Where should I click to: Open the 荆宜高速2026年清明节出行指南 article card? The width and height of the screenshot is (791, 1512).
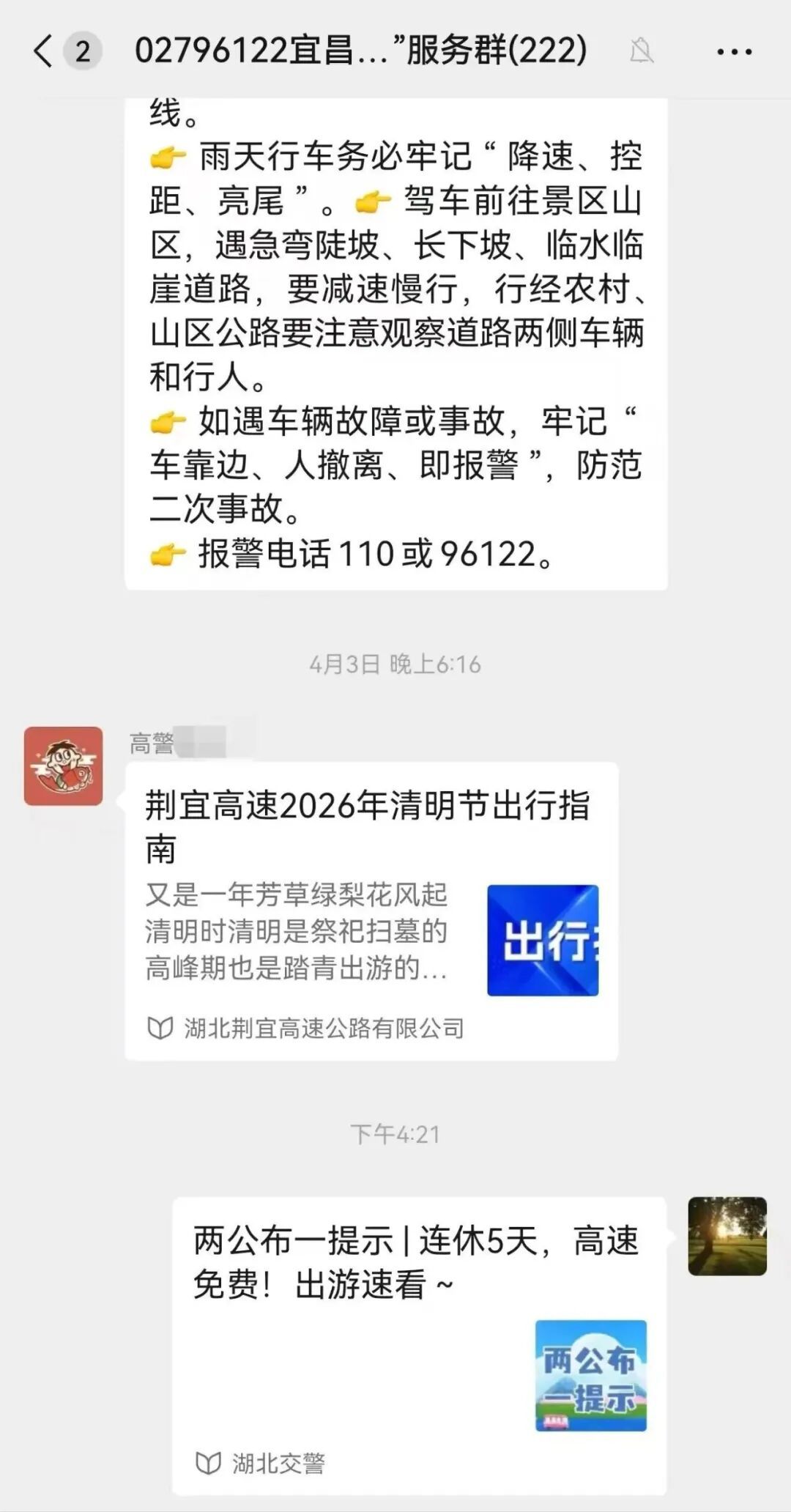[371, 910]
